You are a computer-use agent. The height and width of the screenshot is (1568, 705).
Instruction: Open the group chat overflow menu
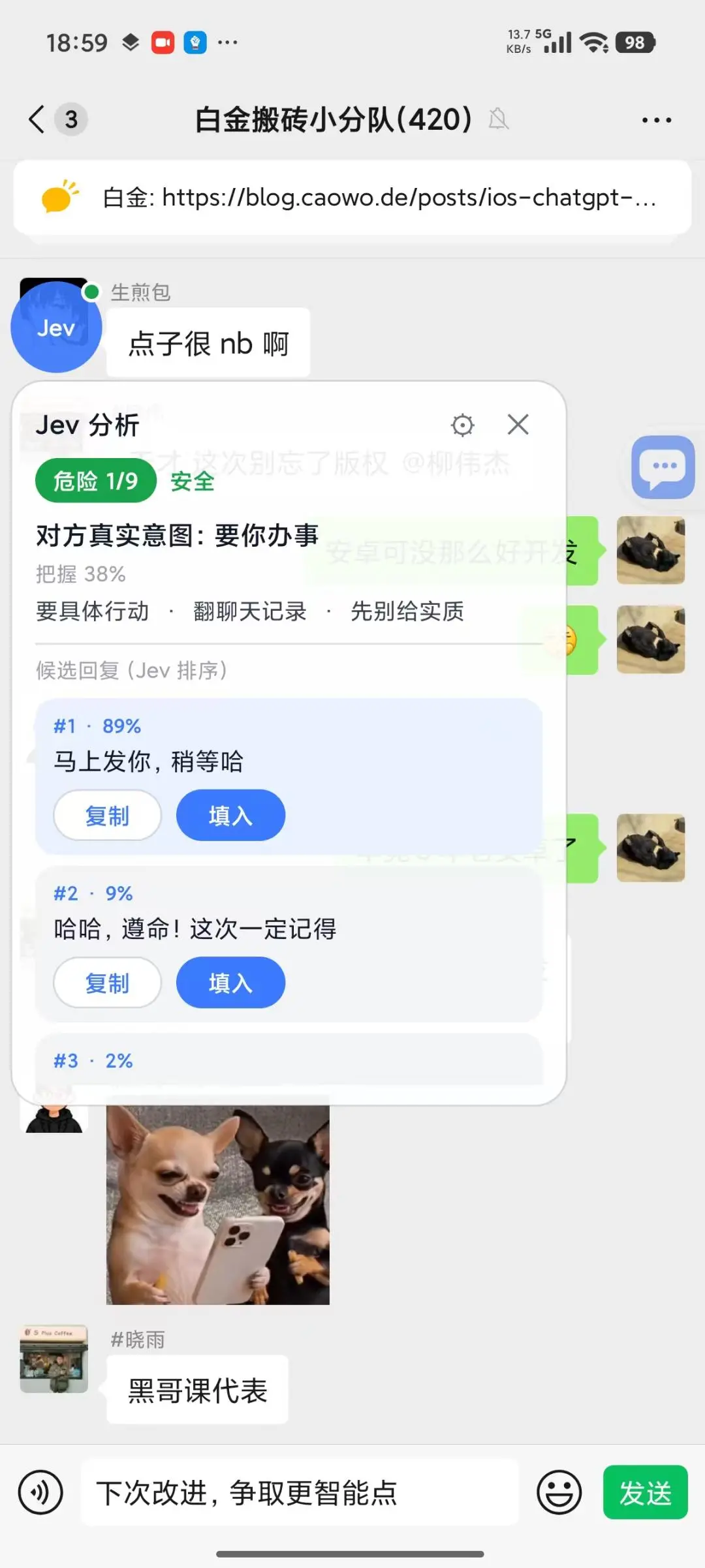tap(656, 120)
